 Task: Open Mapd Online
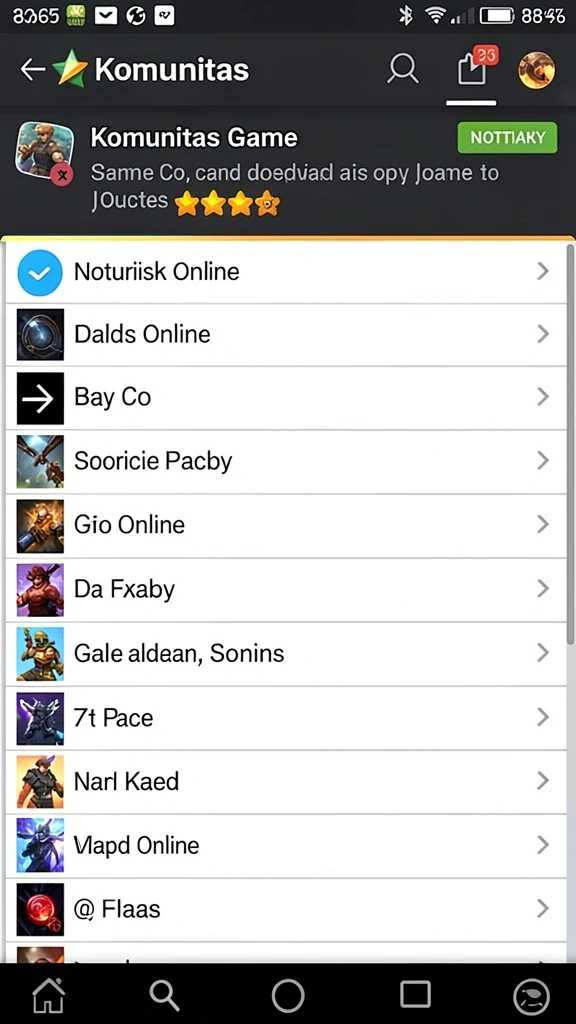pyautogui.click(x=286, y=845)
